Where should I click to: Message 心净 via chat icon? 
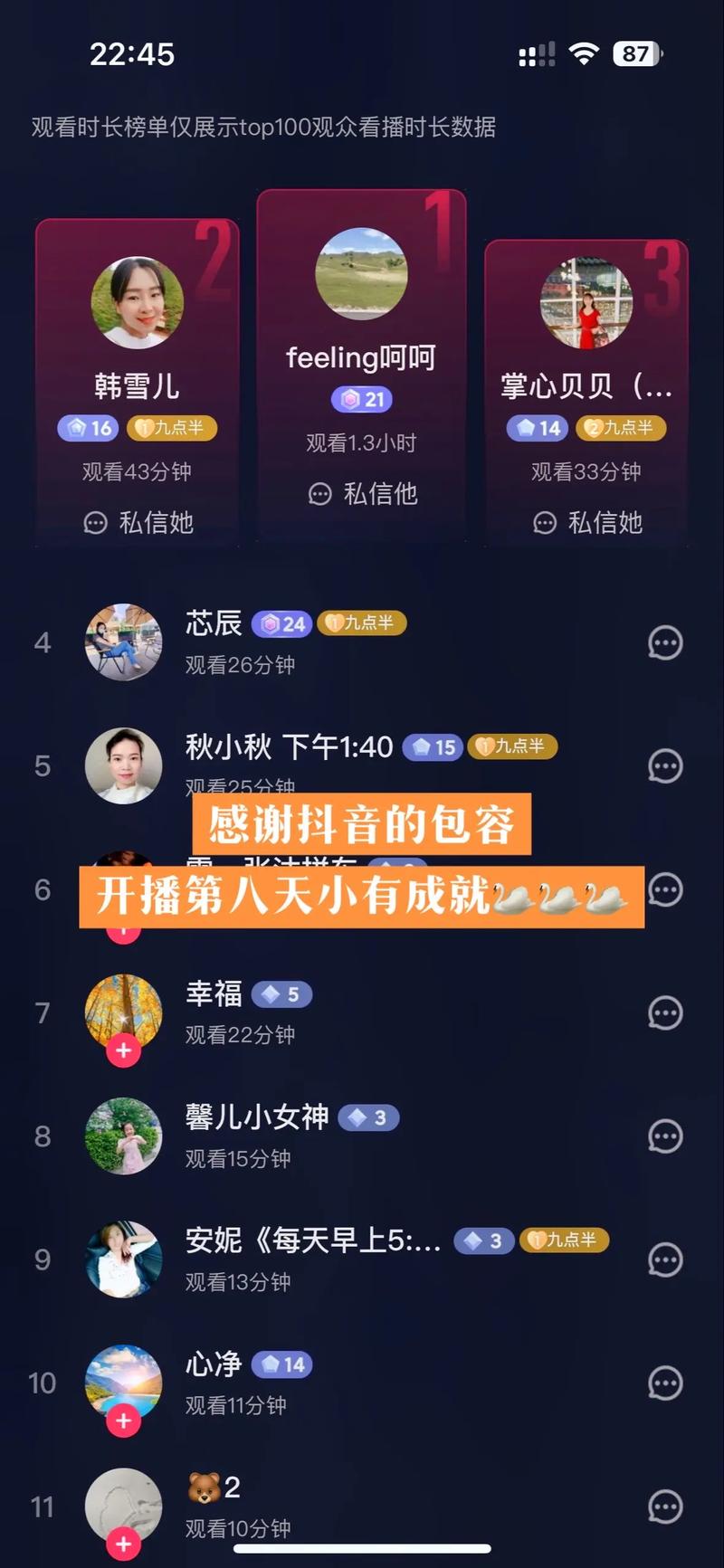click(x=665, y=1383)
